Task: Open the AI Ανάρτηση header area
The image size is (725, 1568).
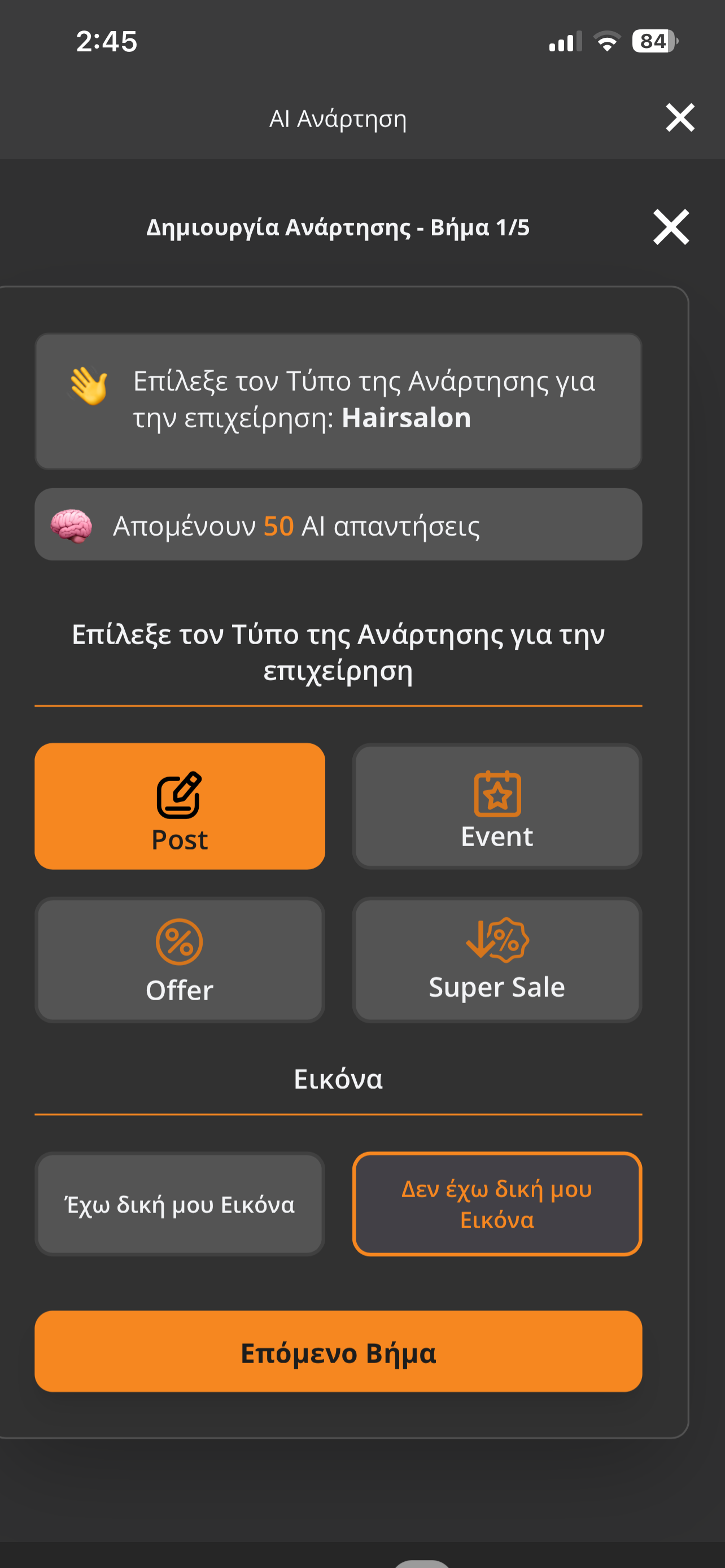Action: [x=339, y=119]
